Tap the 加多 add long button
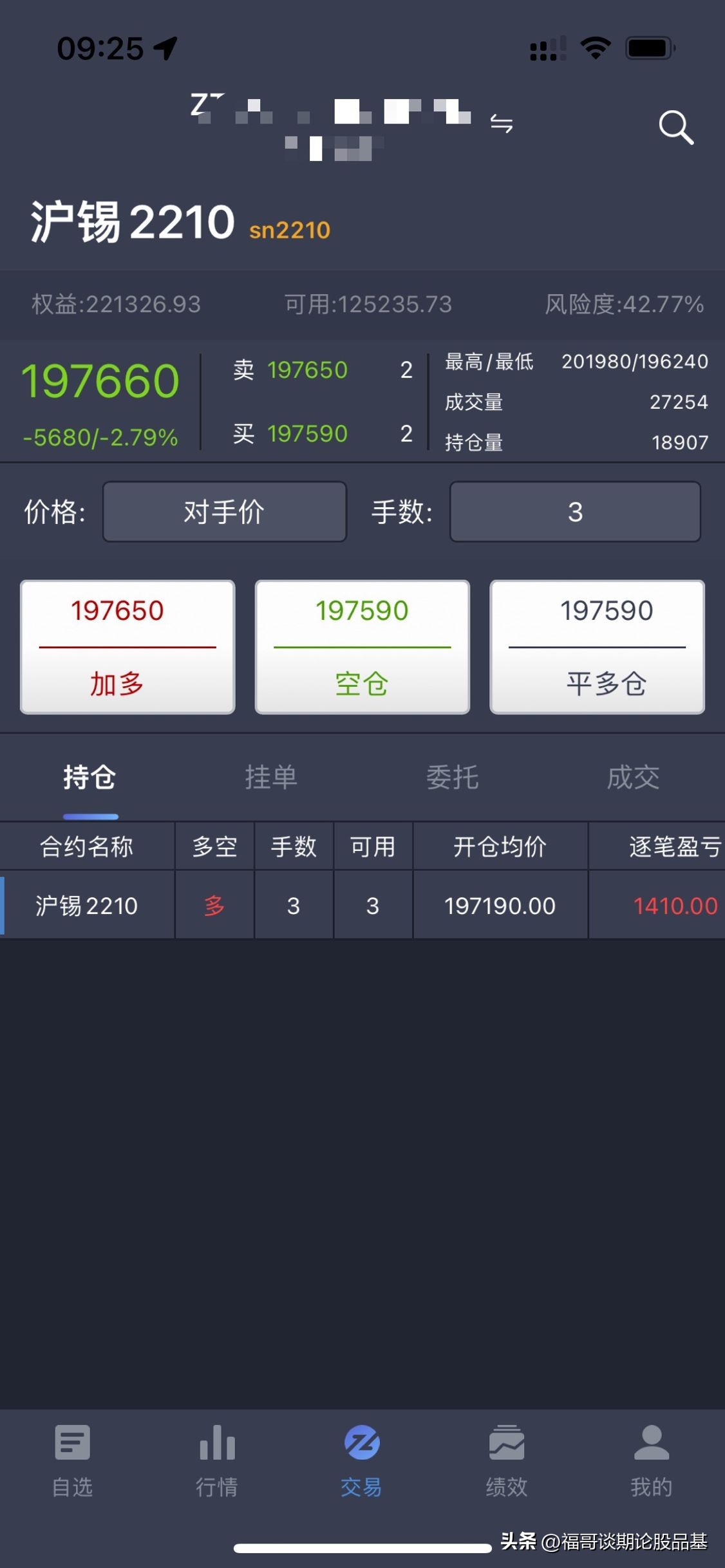 coord(127,647)
